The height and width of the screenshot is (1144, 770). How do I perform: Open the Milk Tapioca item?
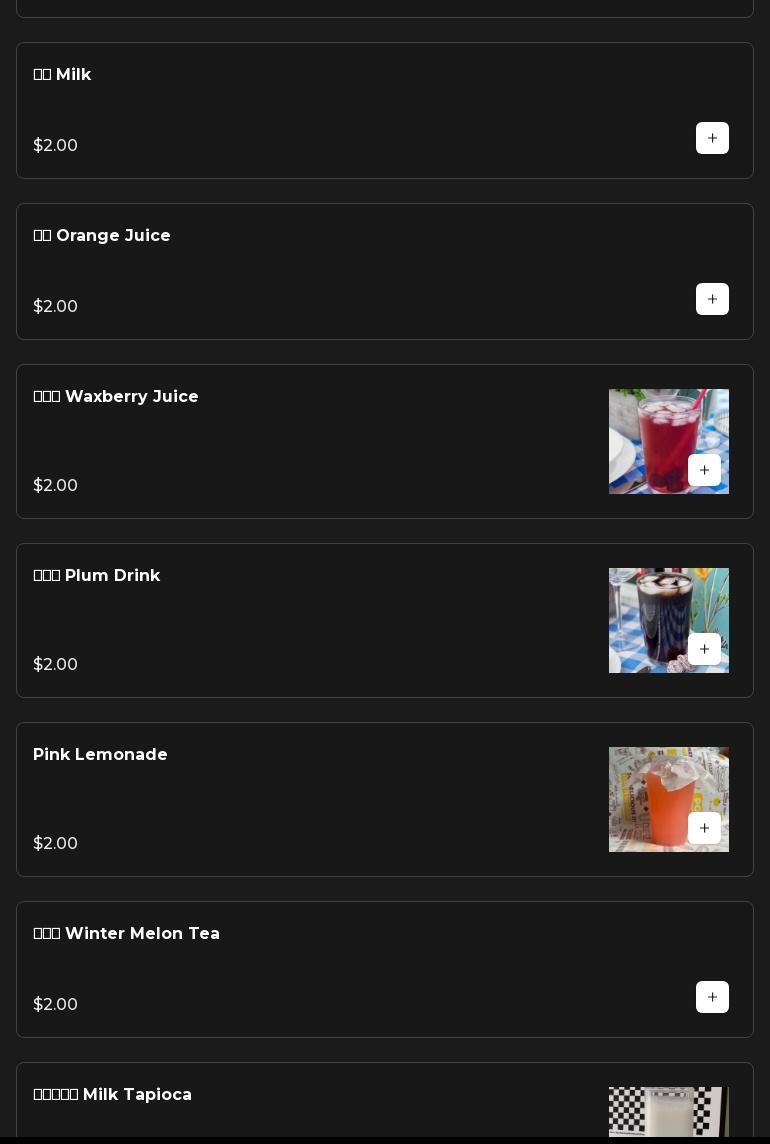click(x=300, y=1100)
